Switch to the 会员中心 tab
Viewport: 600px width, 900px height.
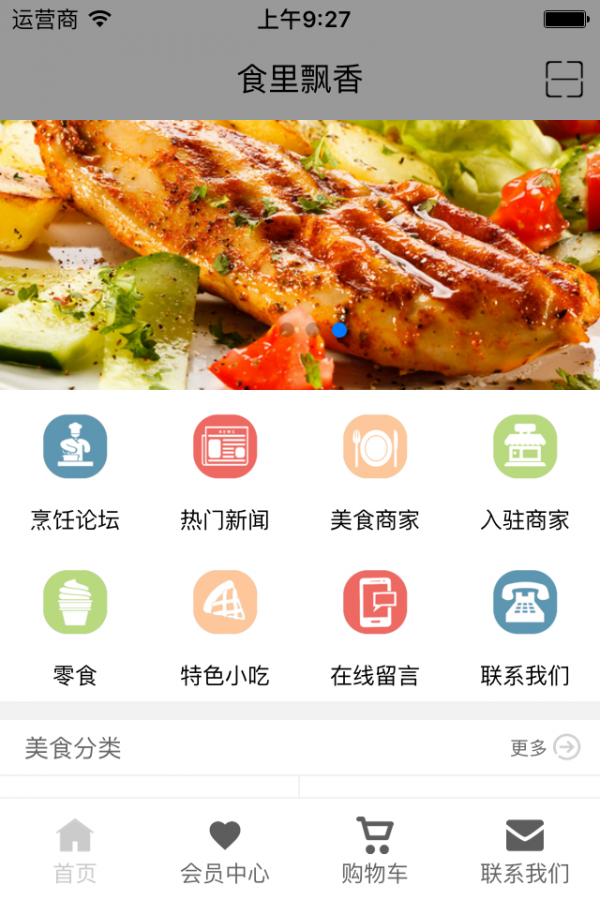tap(225, 850)
